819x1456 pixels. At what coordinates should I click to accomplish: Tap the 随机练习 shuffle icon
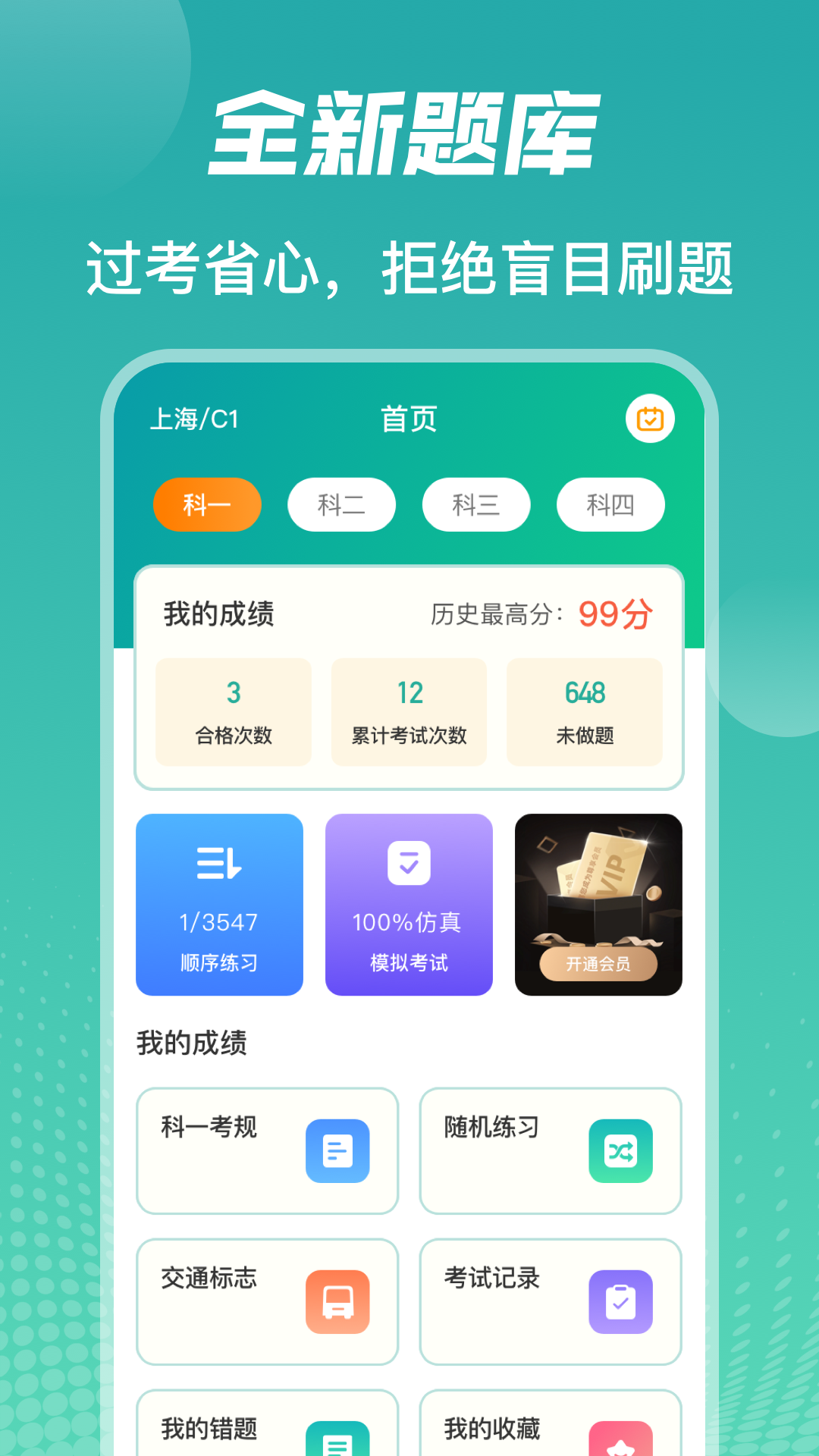tap(621, 1150)
